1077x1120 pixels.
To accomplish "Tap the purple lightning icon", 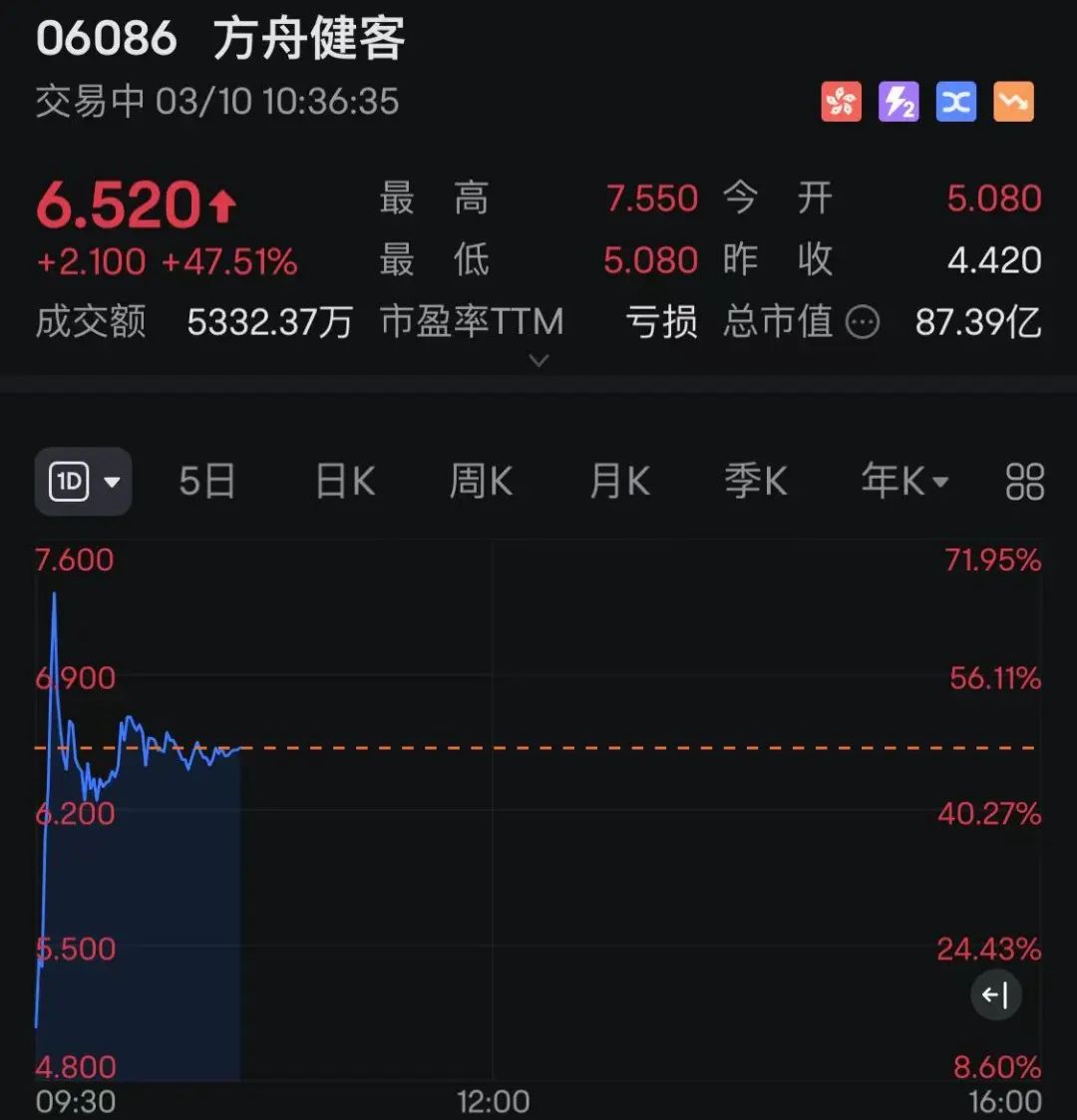I will tap(897, 102).
